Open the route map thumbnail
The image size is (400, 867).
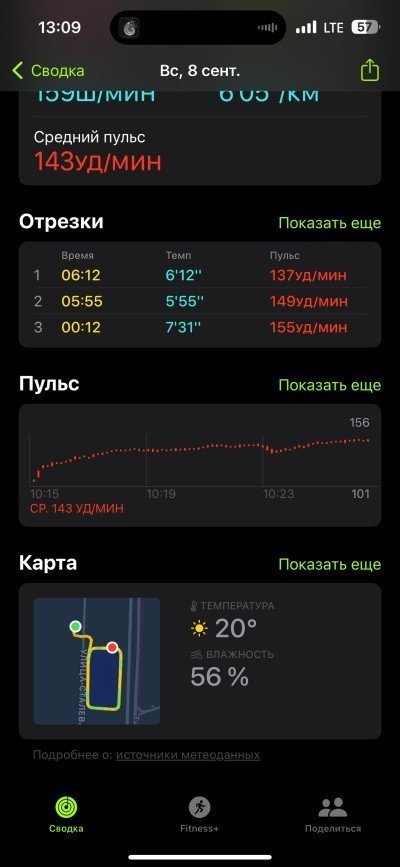[97, 661]
